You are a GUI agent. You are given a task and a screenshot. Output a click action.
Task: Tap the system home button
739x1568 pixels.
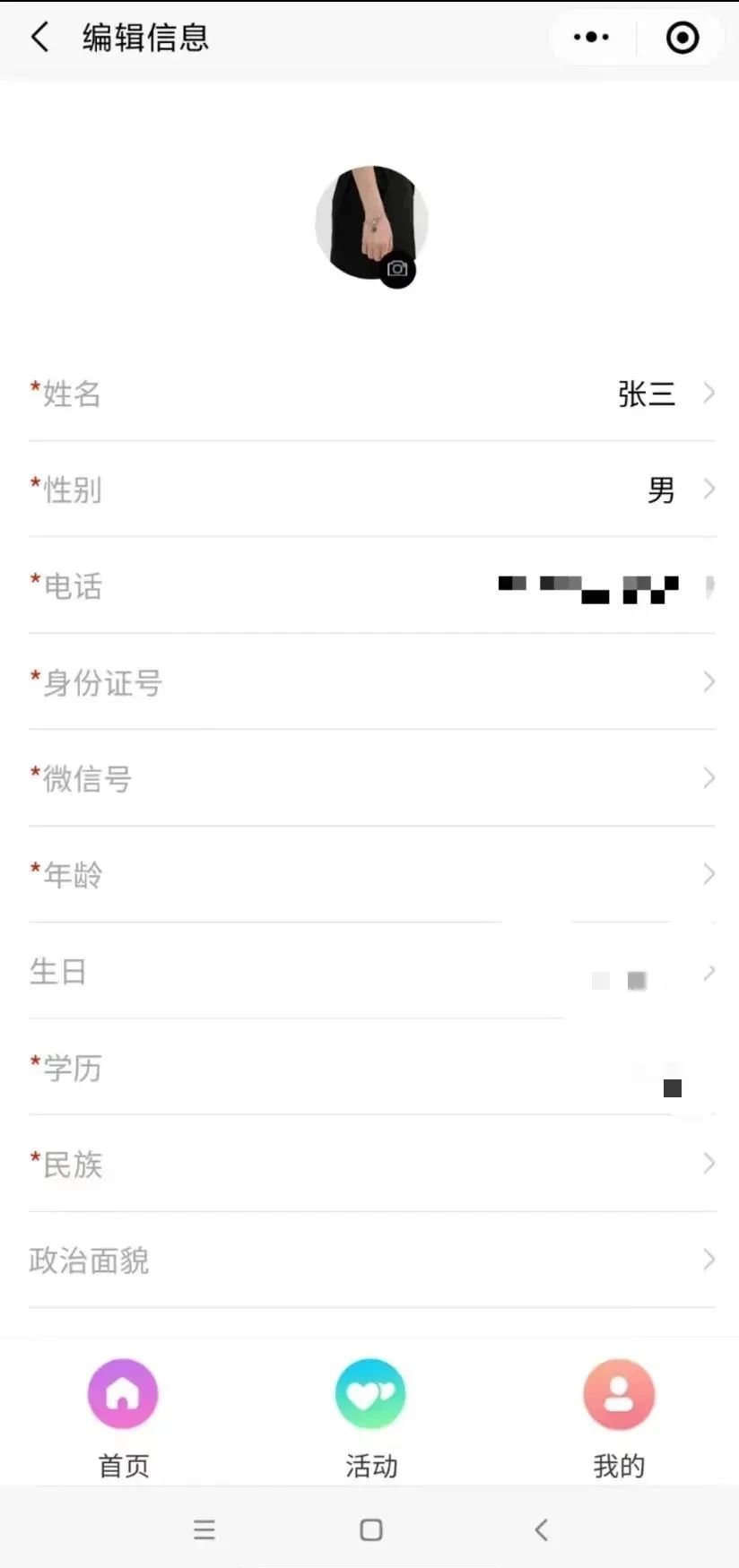click(370, 1529)
